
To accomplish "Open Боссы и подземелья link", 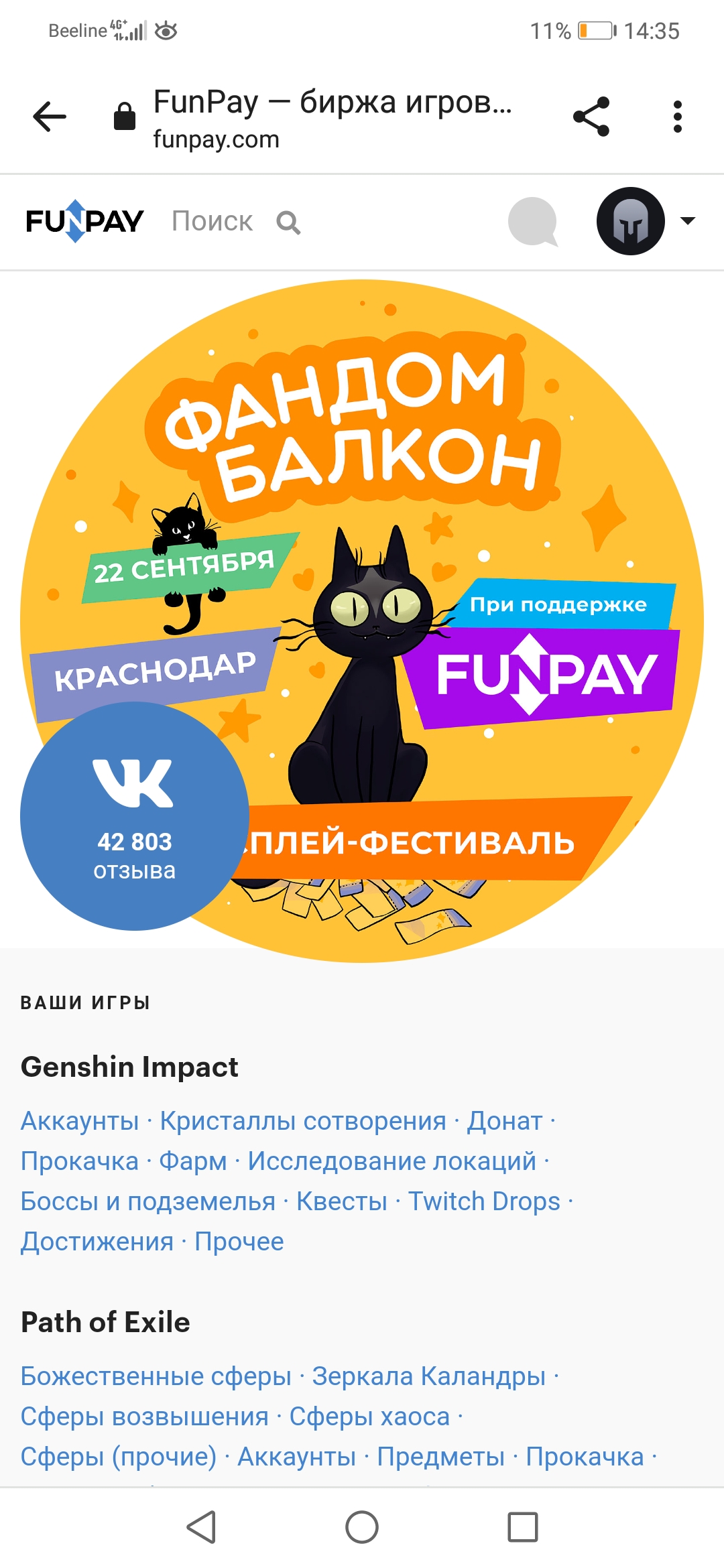I will coord(148,1201).
